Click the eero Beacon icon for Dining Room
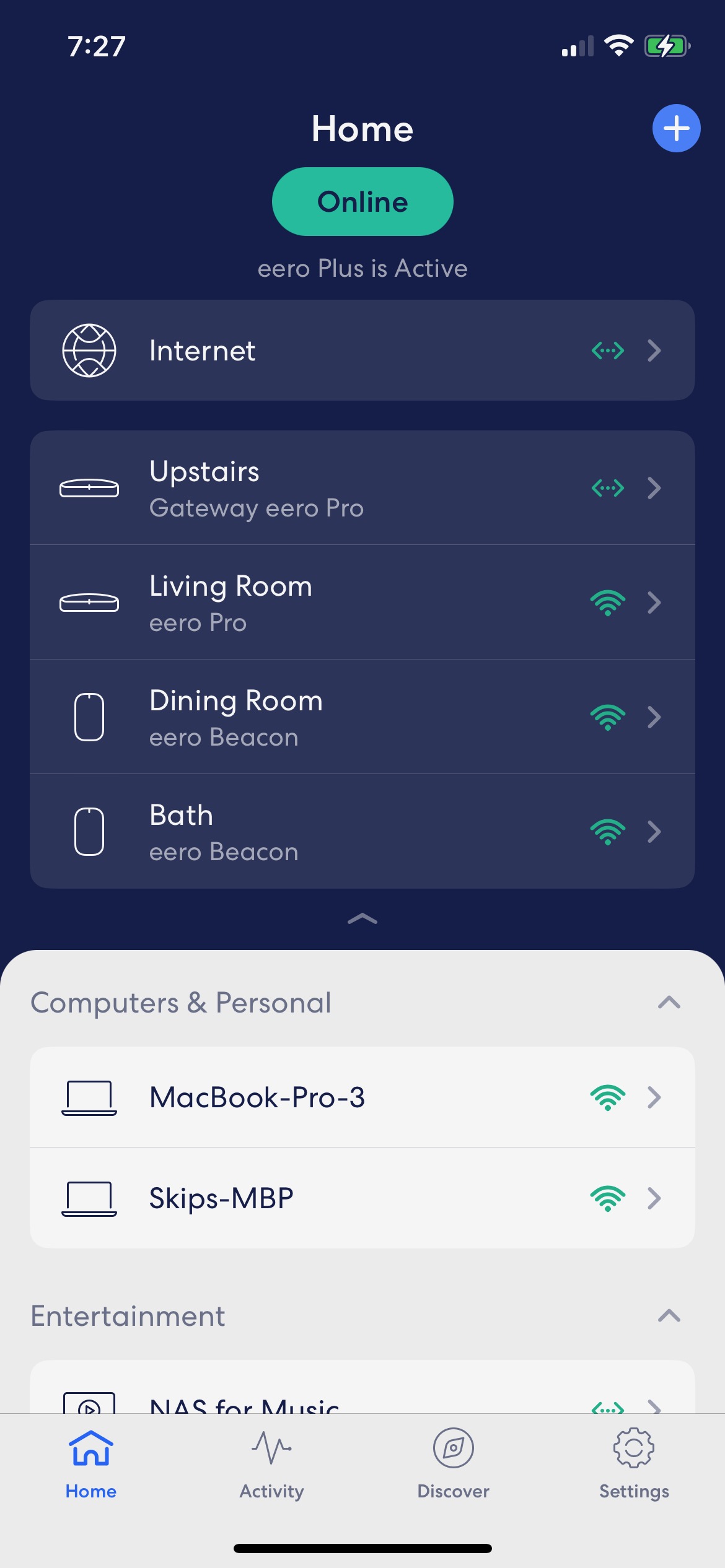This screenshot has width=725, height=1568. (x=90, y=718)
